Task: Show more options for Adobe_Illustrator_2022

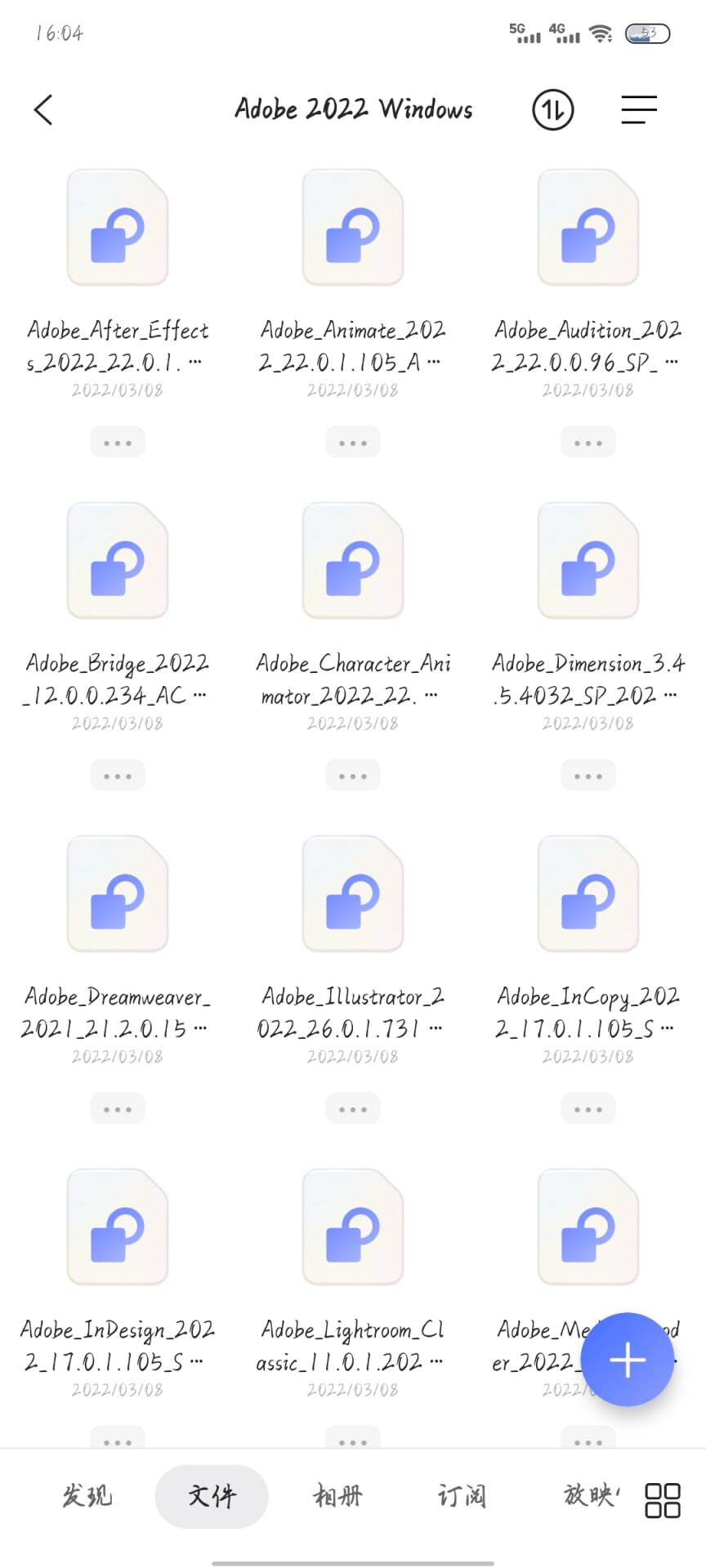Action: pos(353,1108)
